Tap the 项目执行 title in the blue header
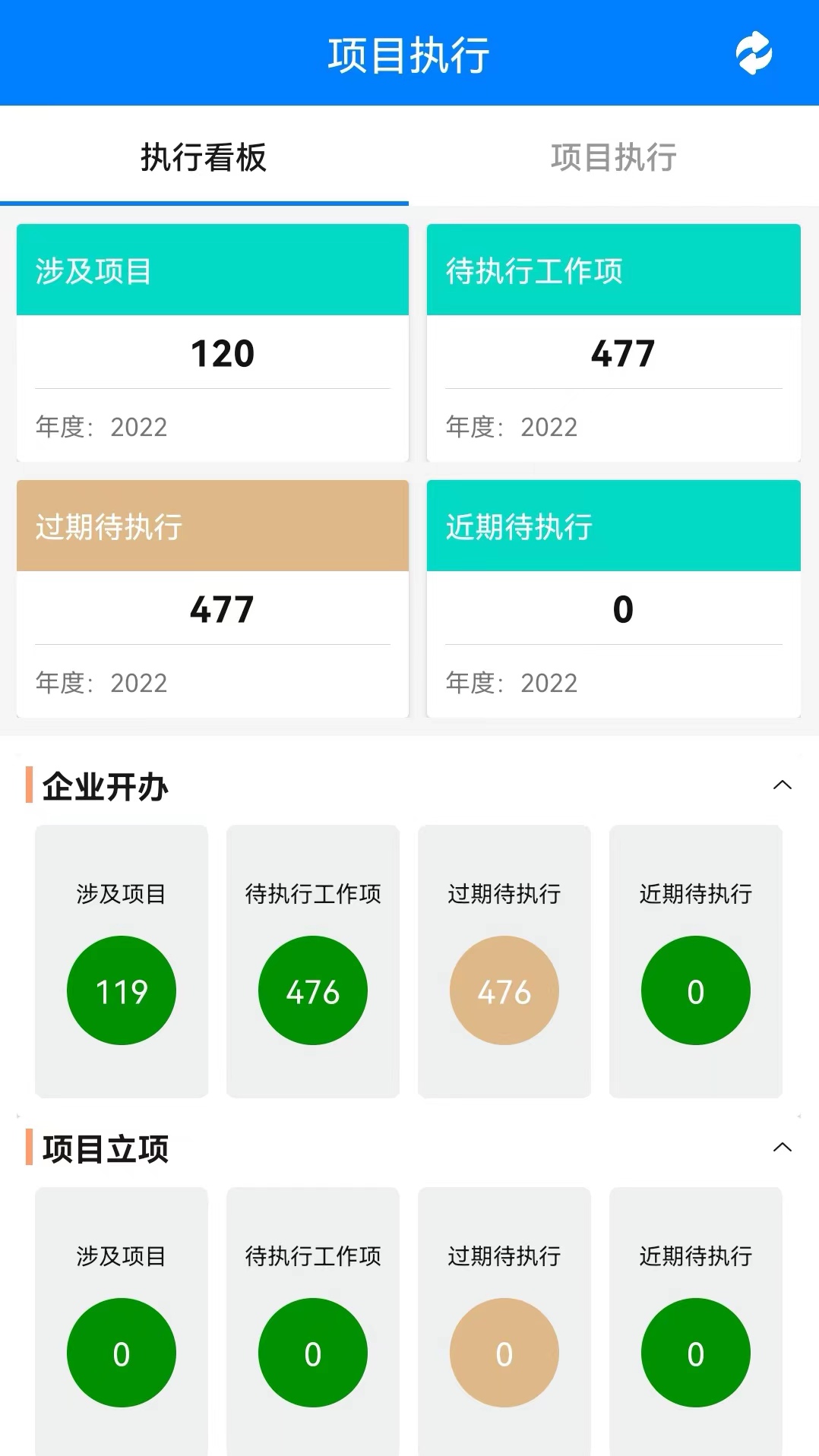 tap(409, 53)
